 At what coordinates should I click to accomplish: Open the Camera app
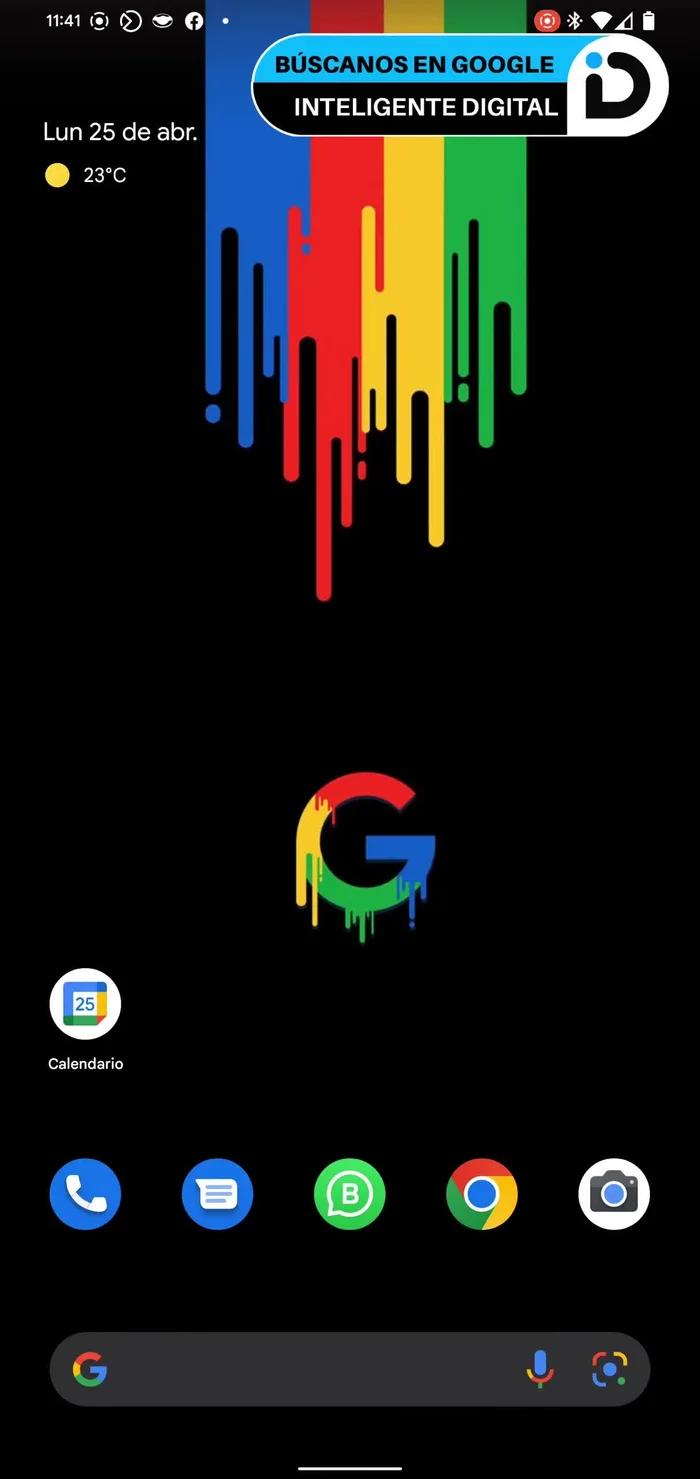click(x=614, y=1194)
